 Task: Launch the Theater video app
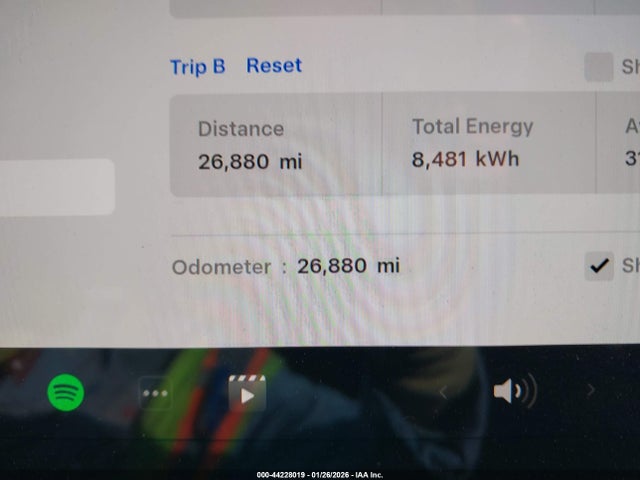pyautogui.click(x=247, y=392)
